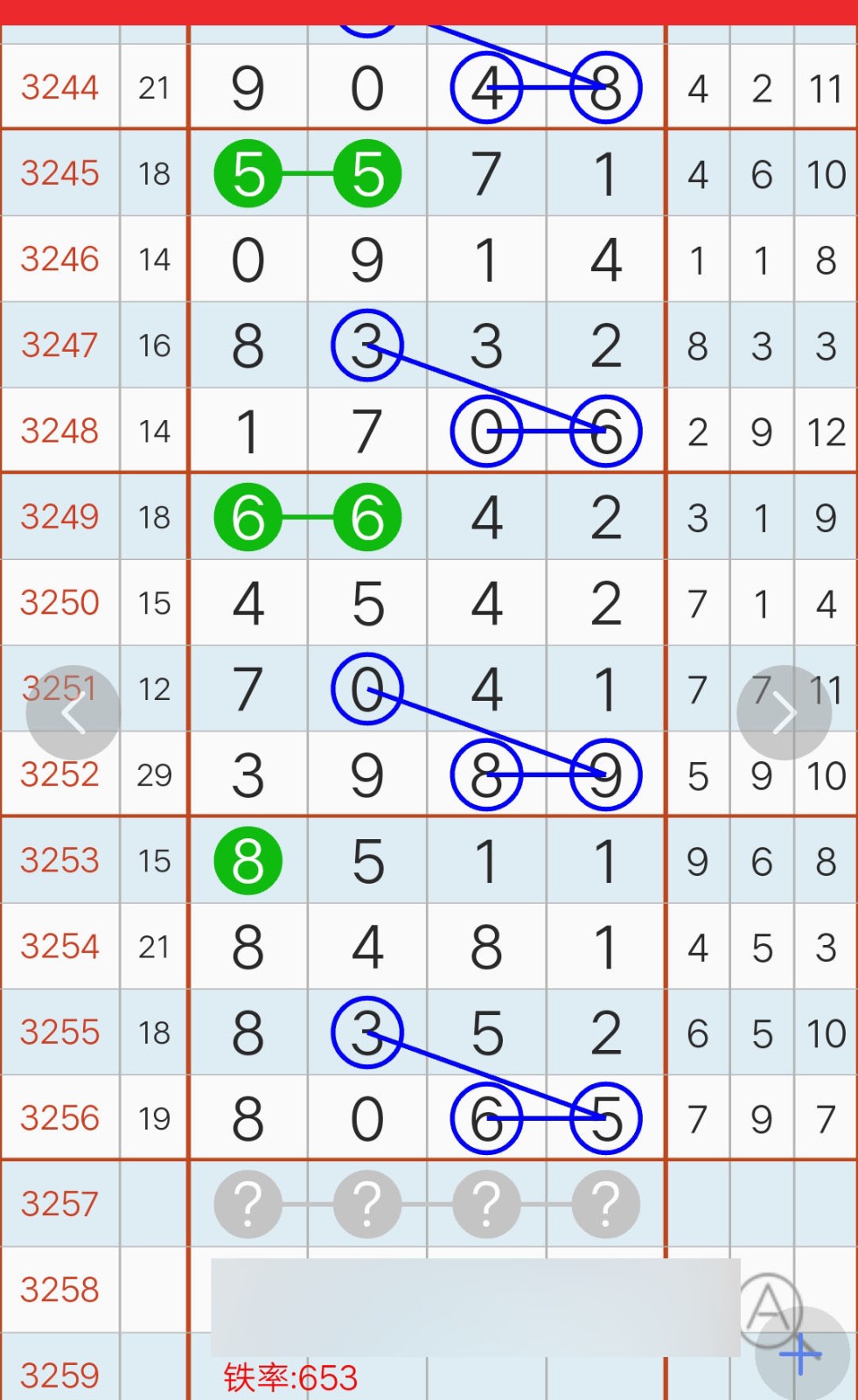Tap the circled A floating button
Screen dimensions: 858x1400
[769, 1307]
